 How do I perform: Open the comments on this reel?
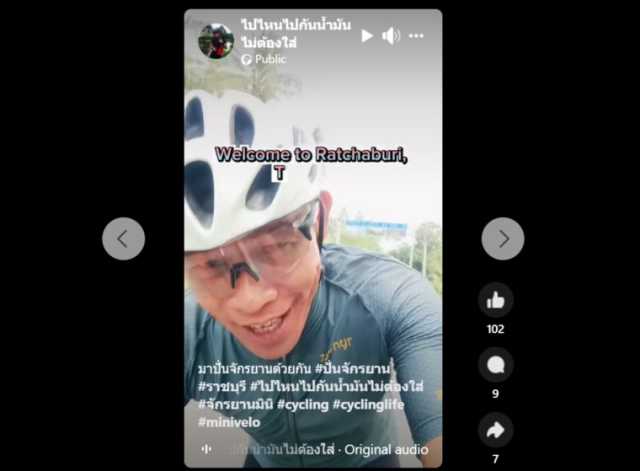click(495, 365)
